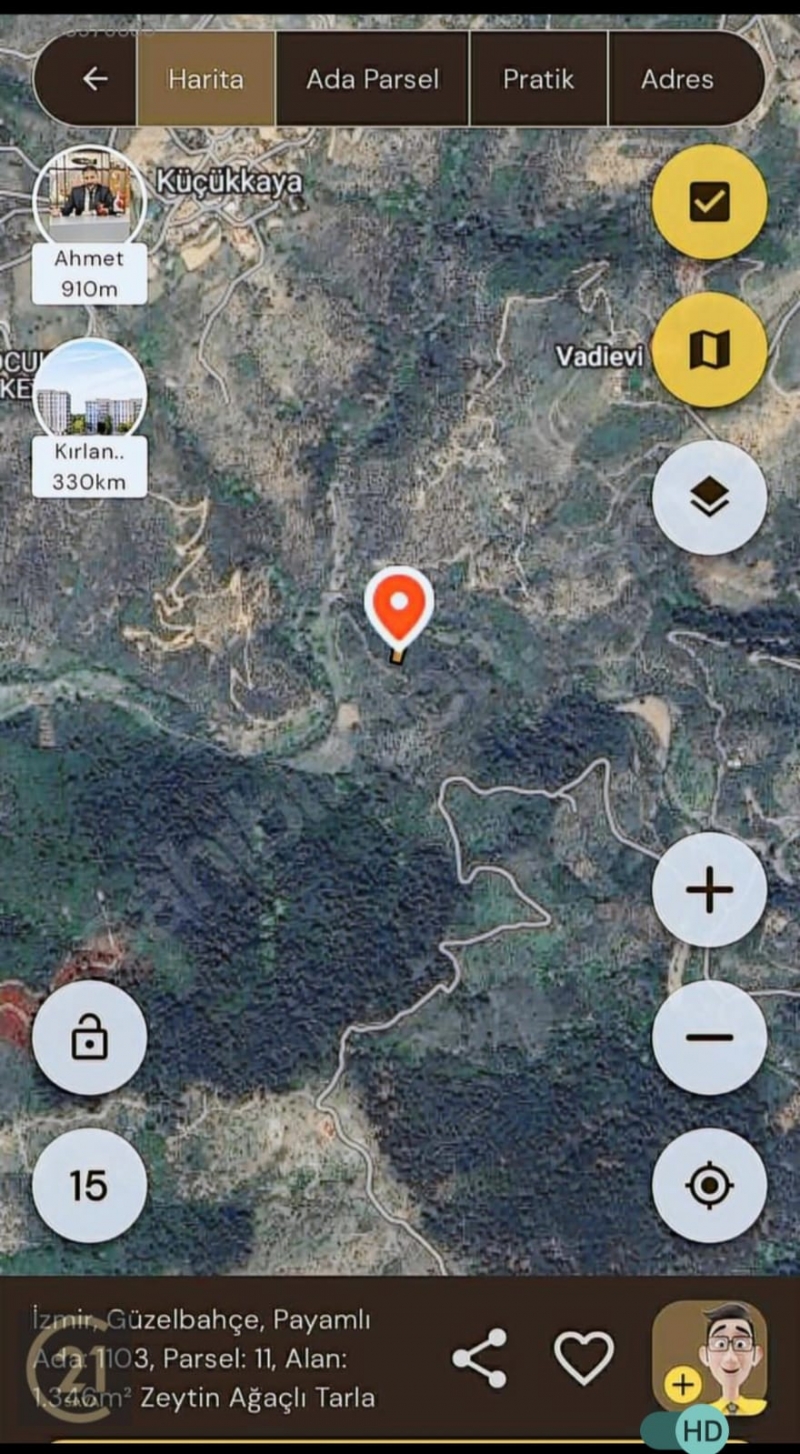Open the assistant avatar with plus badge
Screen dimensions: 800x1454
710,1358
